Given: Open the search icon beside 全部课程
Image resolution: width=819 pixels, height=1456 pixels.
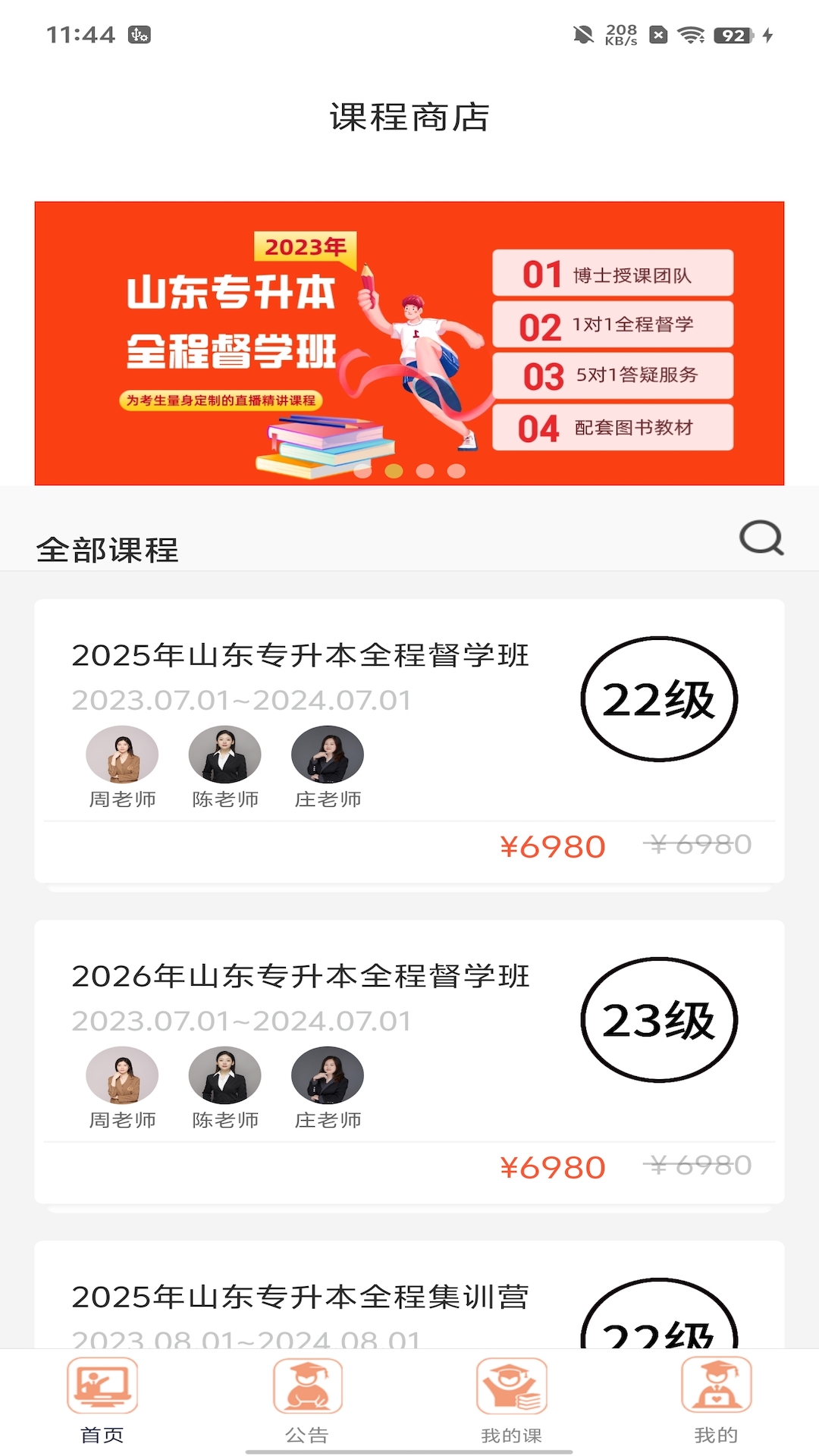Looking at the screenshot, I should point(761,538).
